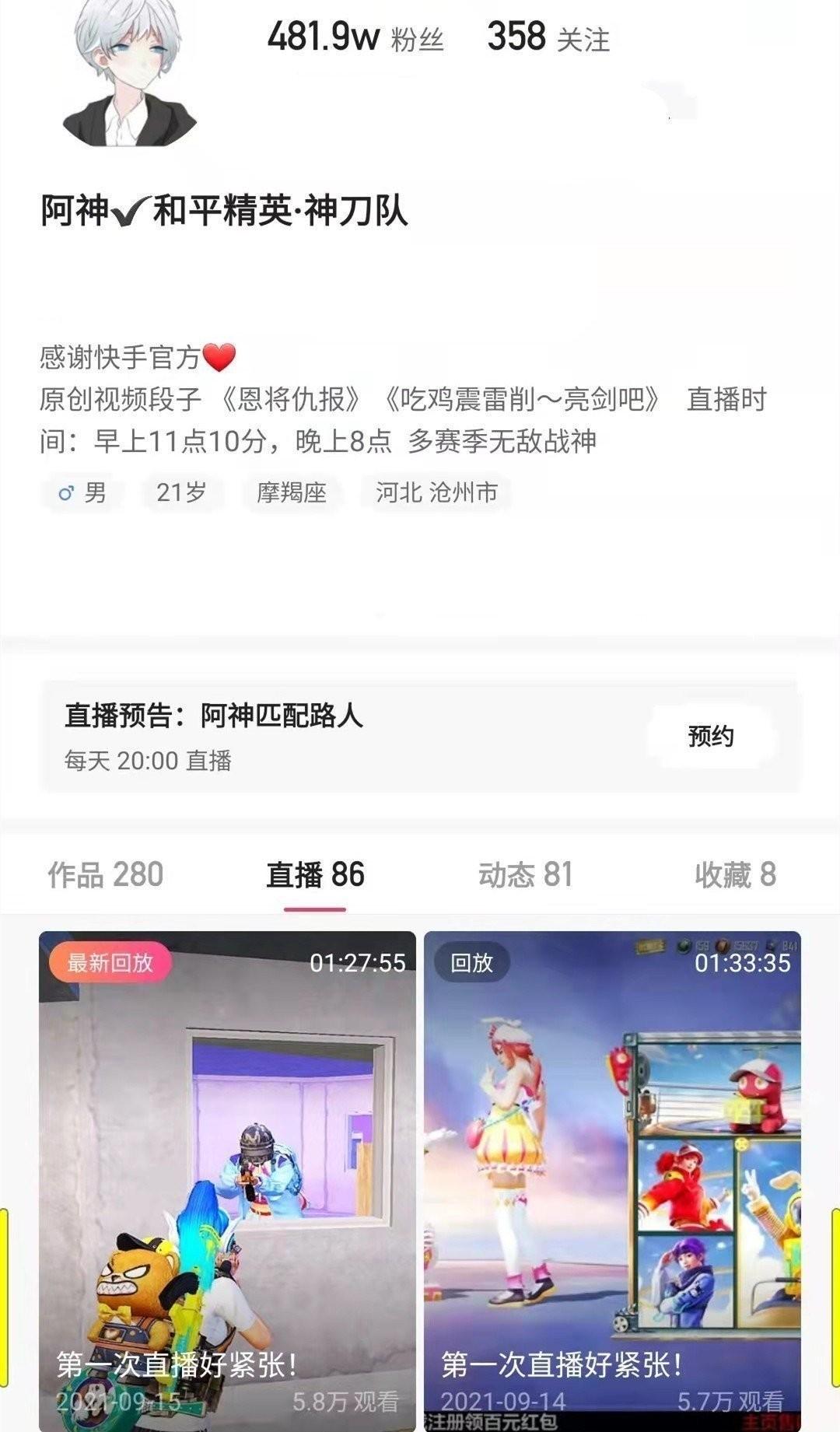Select the 直播 86 tab
This screenshot has height=1432, width=840.
point(315,874)
